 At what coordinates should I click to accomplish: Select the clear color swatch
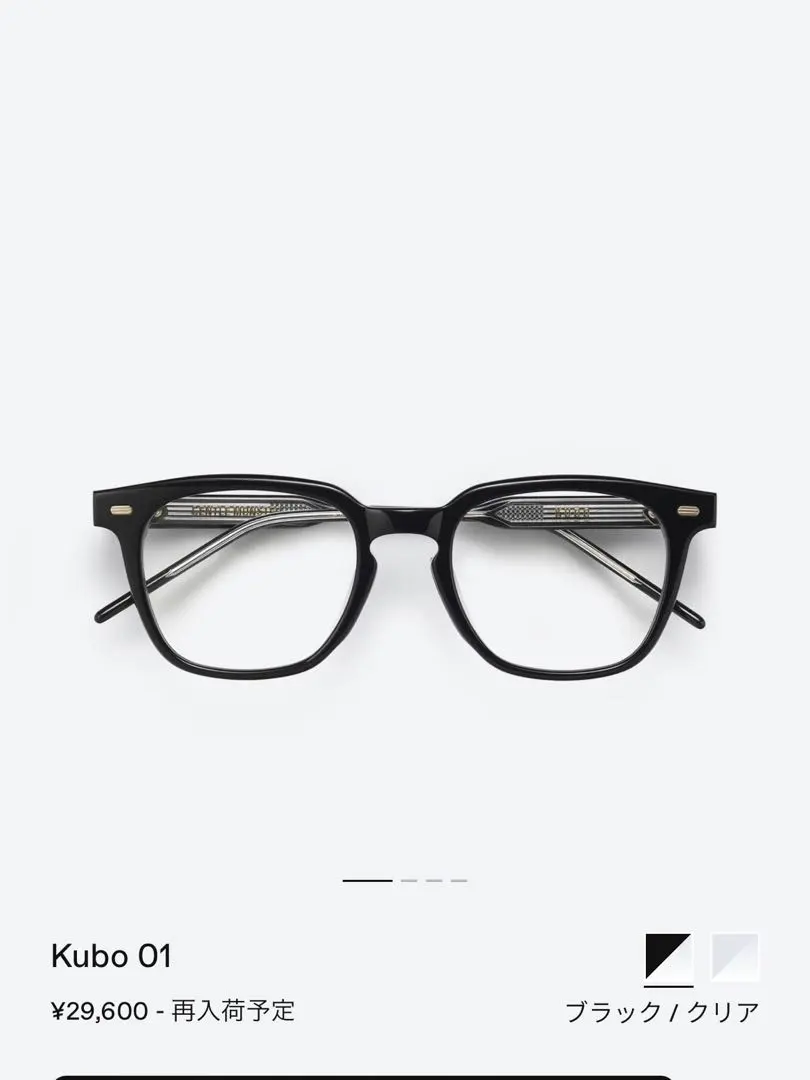pos(735,958)
